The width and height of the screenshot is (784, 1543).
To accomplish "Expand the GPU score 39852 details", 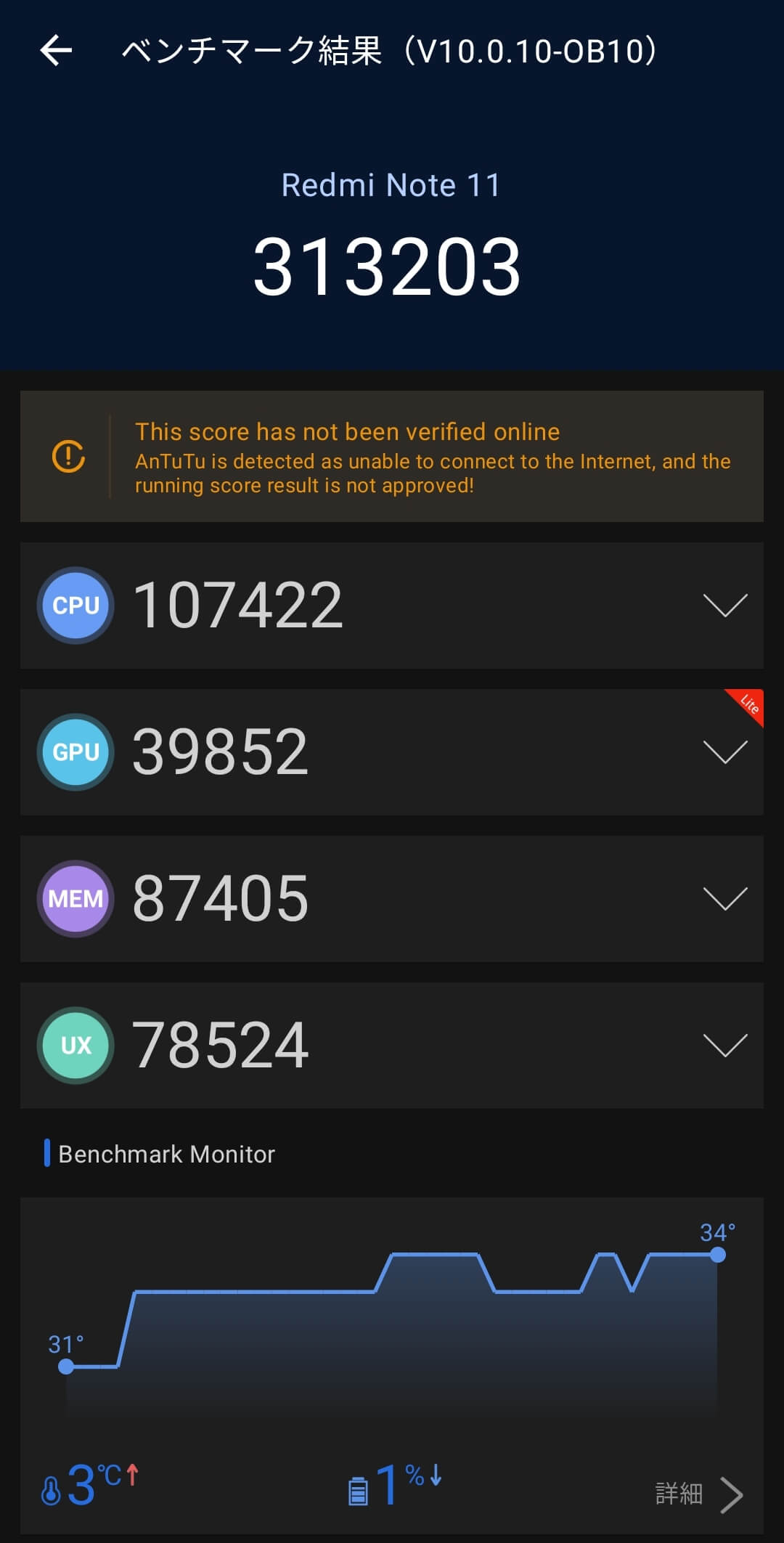I will 392,752.
